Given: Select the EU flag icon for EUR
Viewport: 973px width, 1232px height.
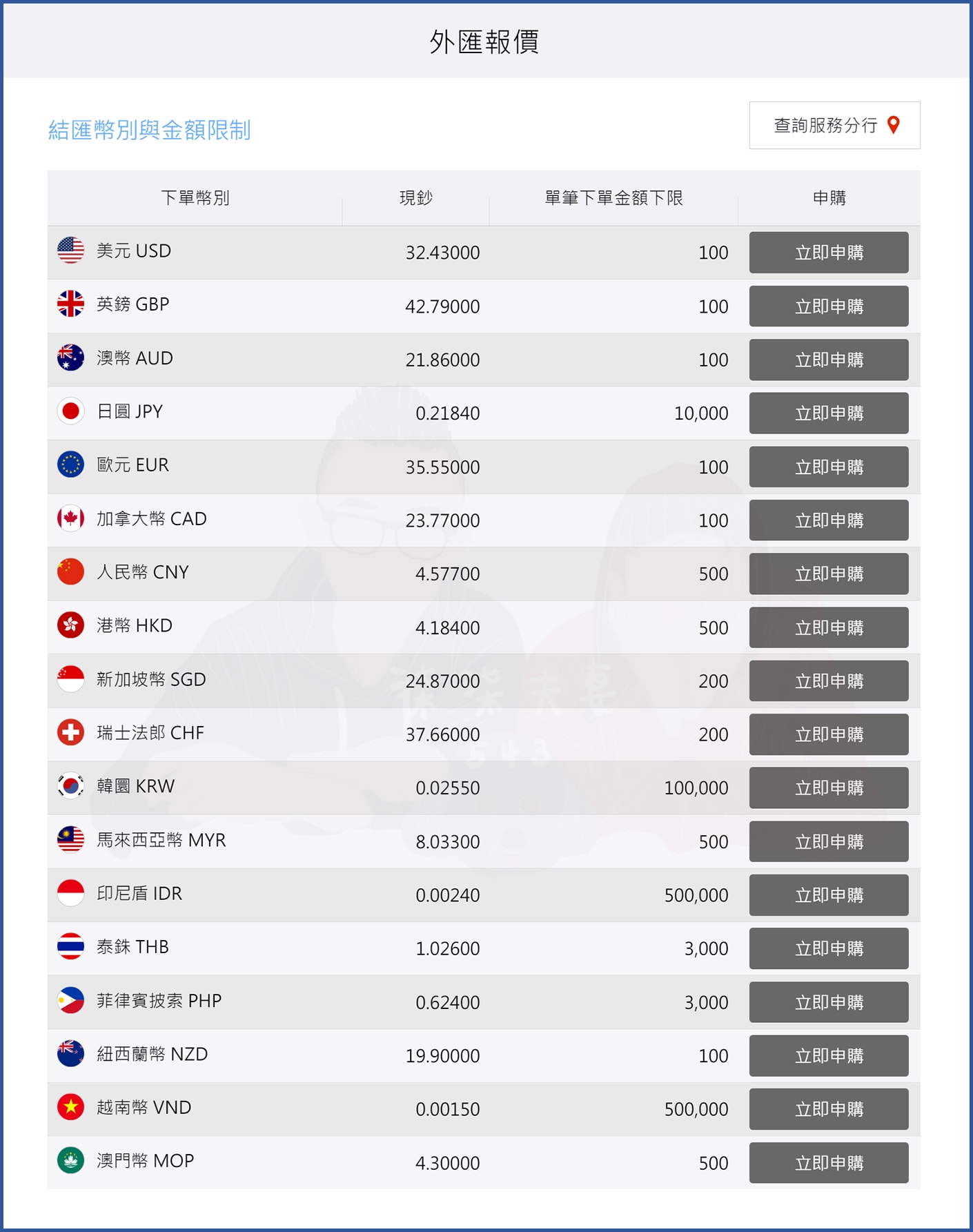Looking at the screenshot, I should pos(71,466).
